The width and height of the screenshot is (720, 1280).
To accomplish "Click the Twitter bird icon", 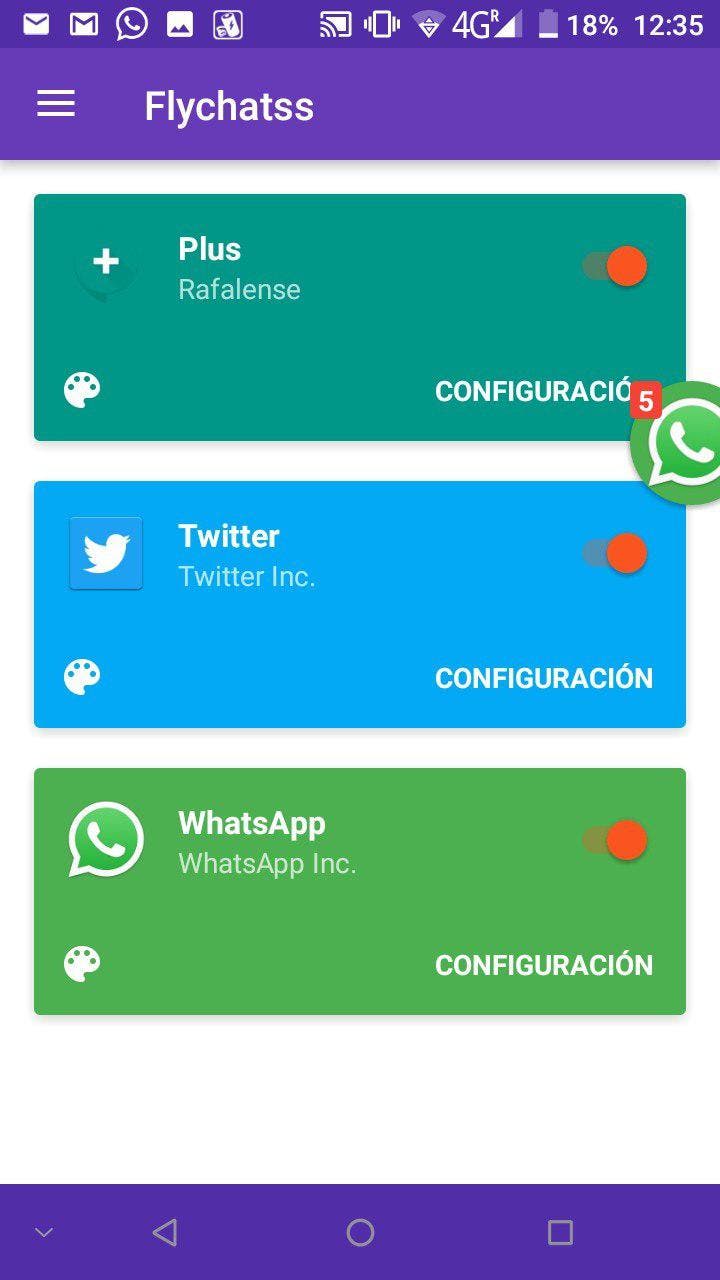I will 104,553.
